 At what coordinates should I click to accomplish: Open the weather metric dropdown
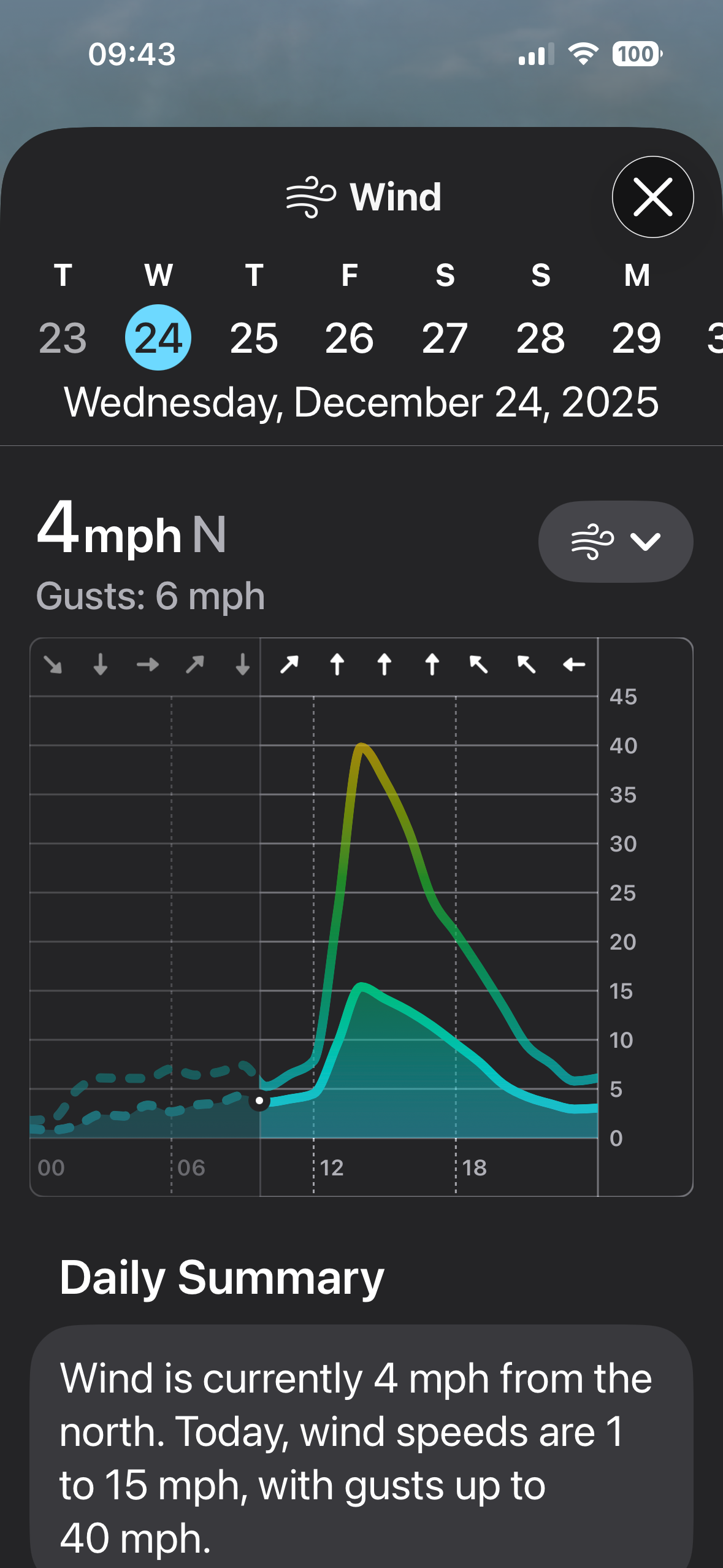(x=616, y=542)
